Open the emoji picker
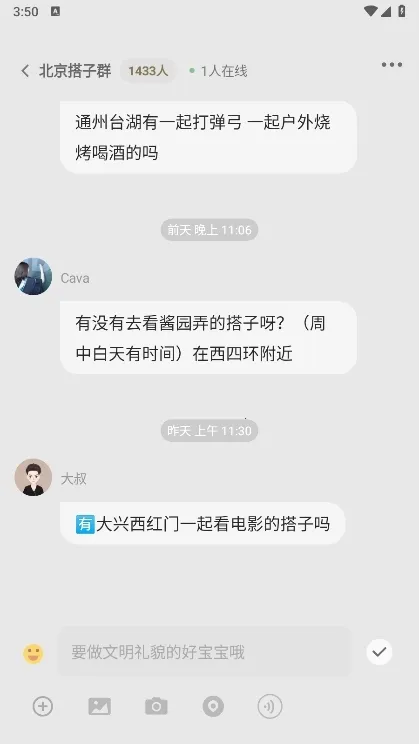Viewport: 419px width, 744px height. pos(33,653)
